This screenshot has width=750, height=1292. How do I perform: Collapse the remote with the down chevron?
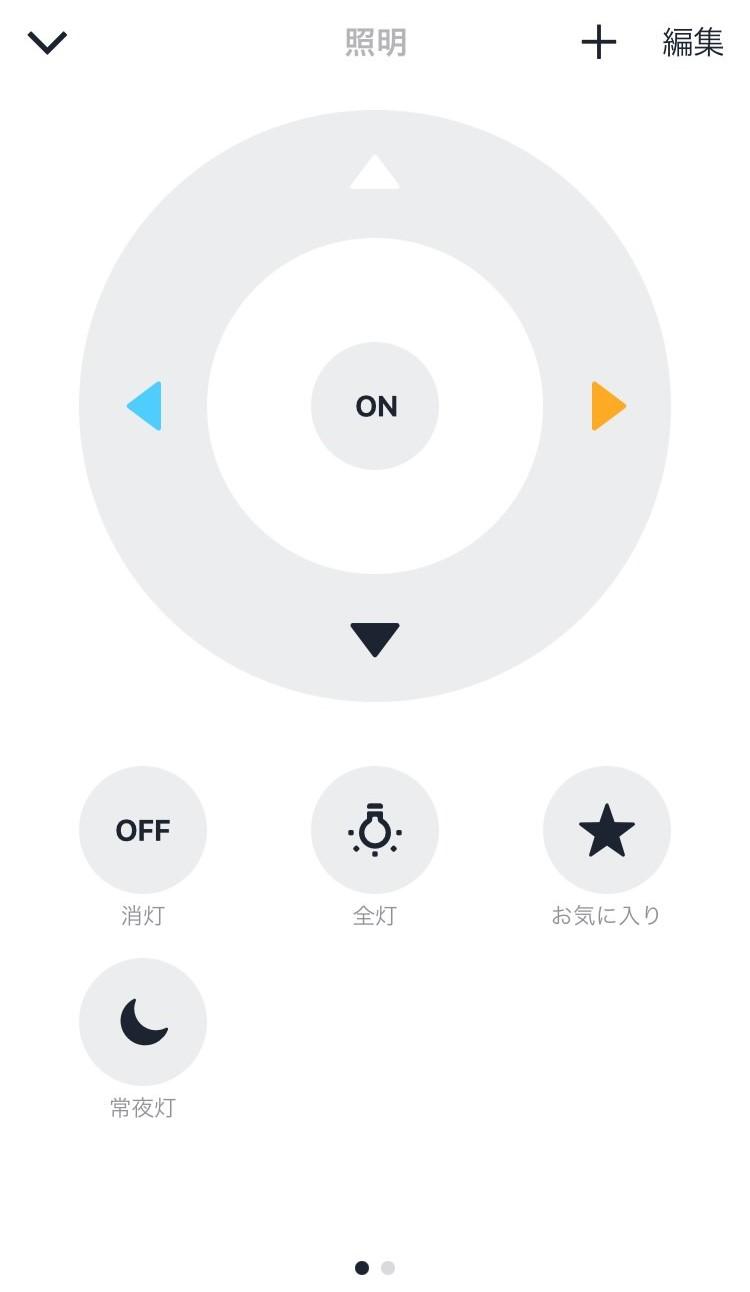point(47,42)
